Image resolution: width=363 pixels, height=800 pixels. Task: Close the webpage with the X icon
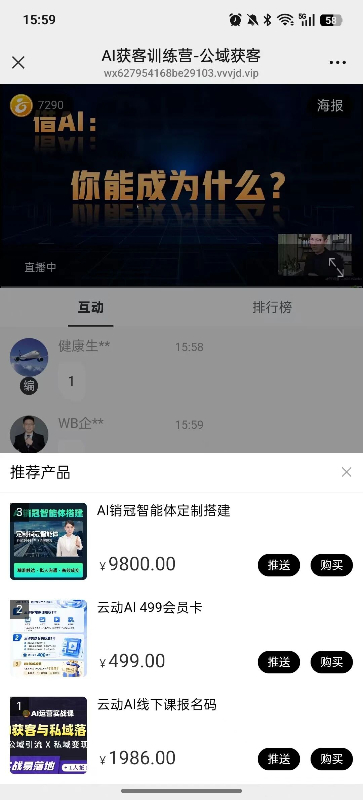(18, 63)
